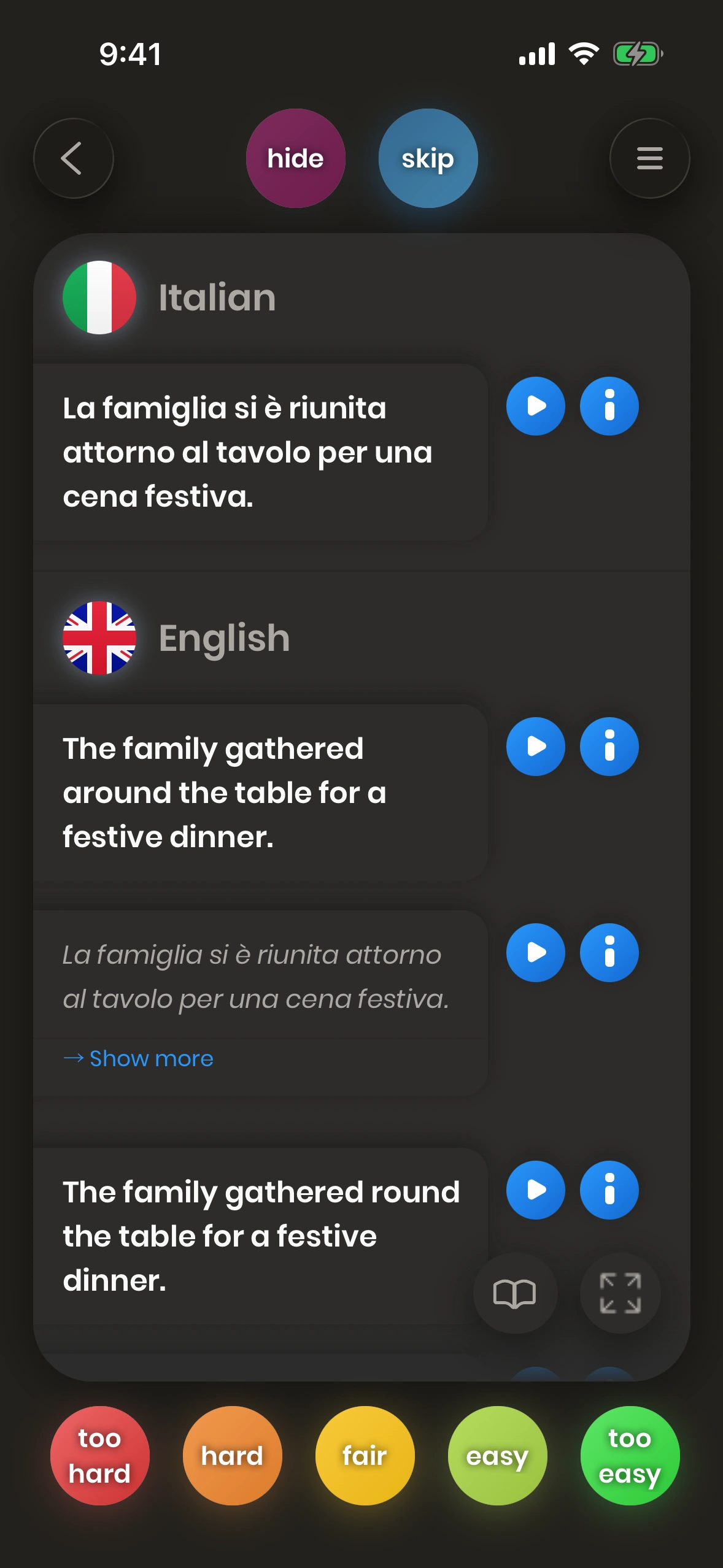This screenshot has width=723, height=1568.
Task: Go back using the arrow button
Action: [x=73, y=158]
